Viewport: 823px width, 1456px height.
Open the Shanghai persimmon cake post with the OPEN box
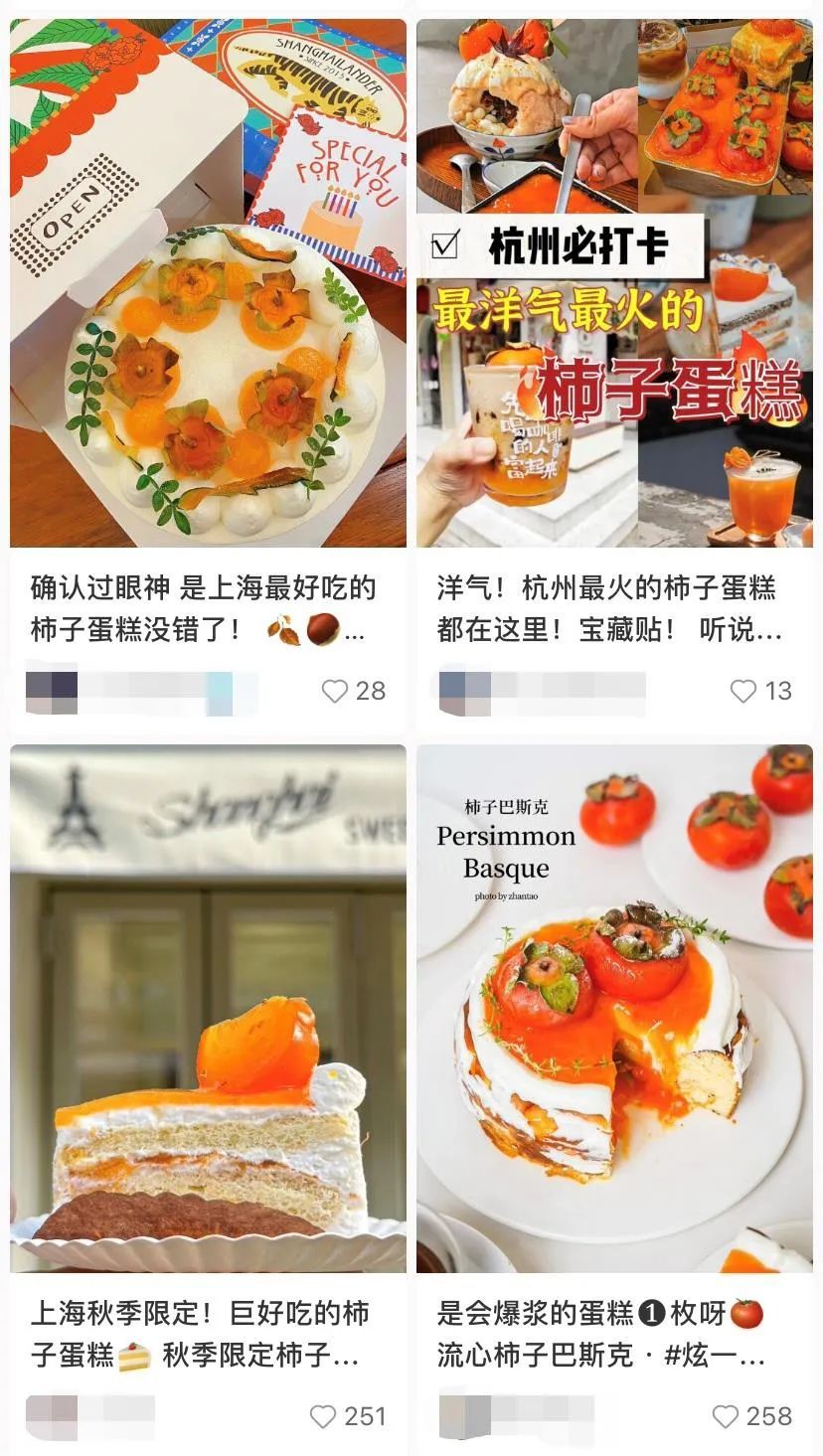pos(208,283)
